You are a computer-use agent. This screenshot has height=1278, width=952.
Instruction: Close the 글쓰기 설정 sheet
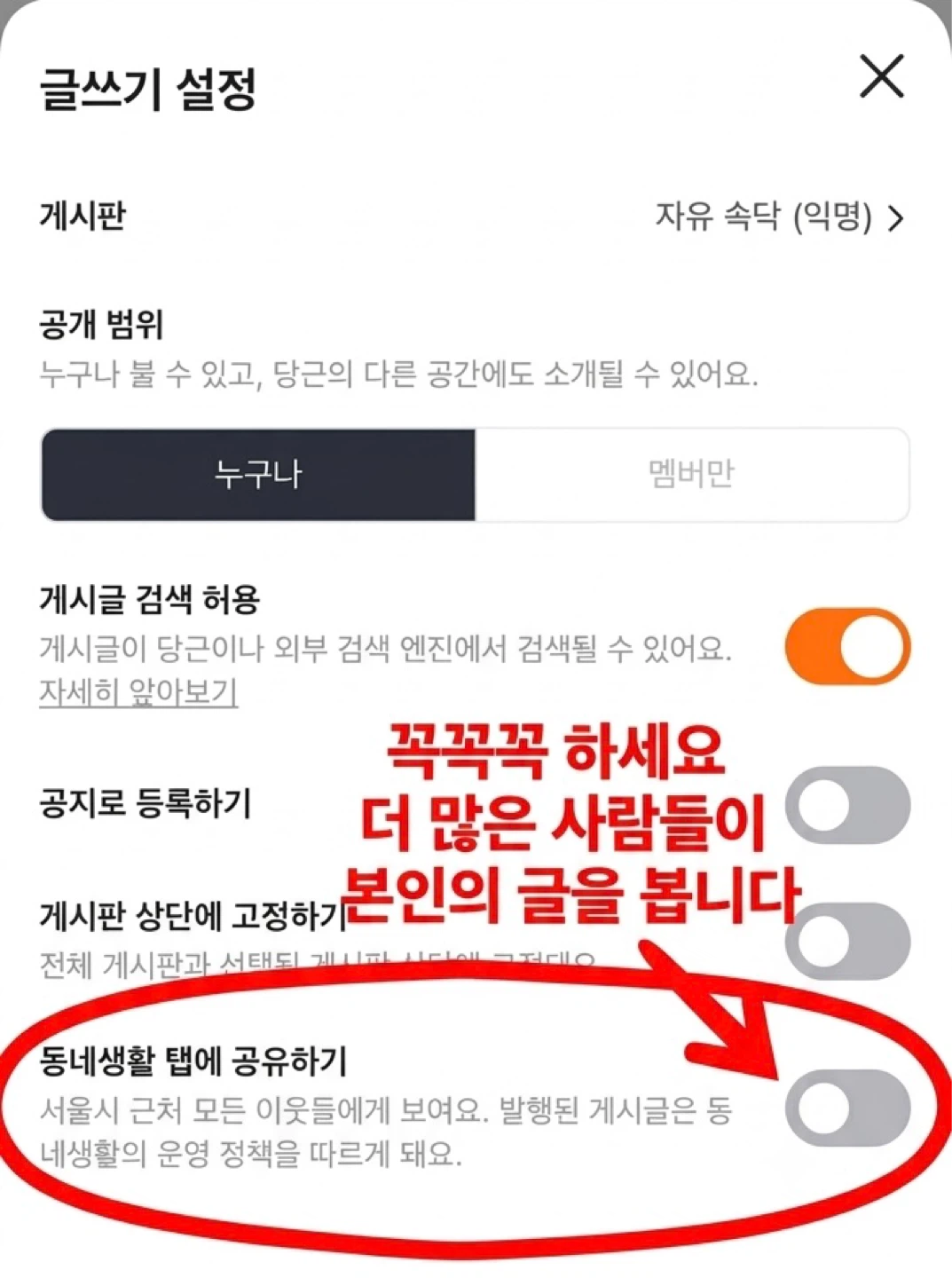click(882, 75)
